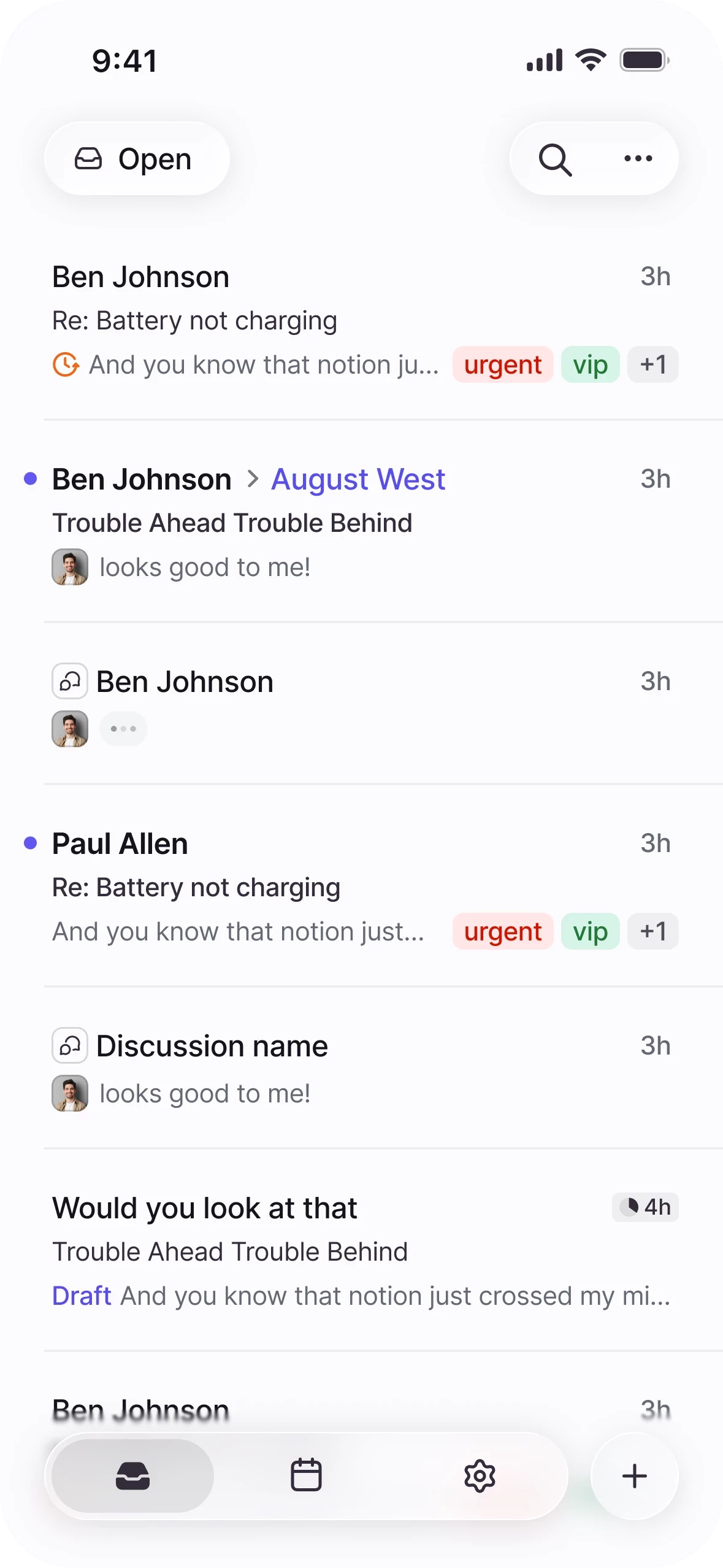Compose new with the plus button
This screenshot has width=723, height=1568.
pos(634,1475)
